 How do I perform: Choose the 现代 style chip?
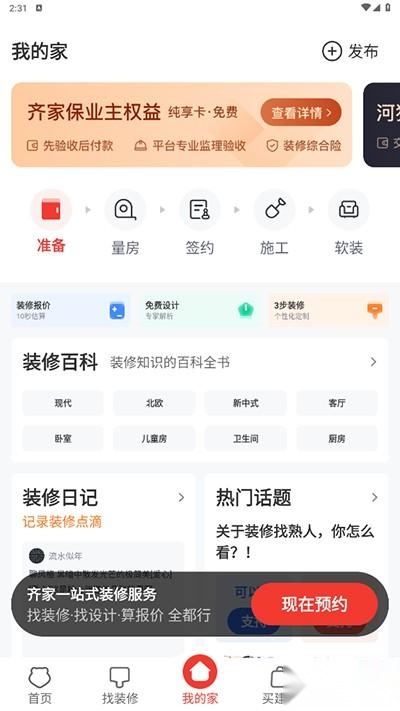pyautogui.click(x=63, y=403)
